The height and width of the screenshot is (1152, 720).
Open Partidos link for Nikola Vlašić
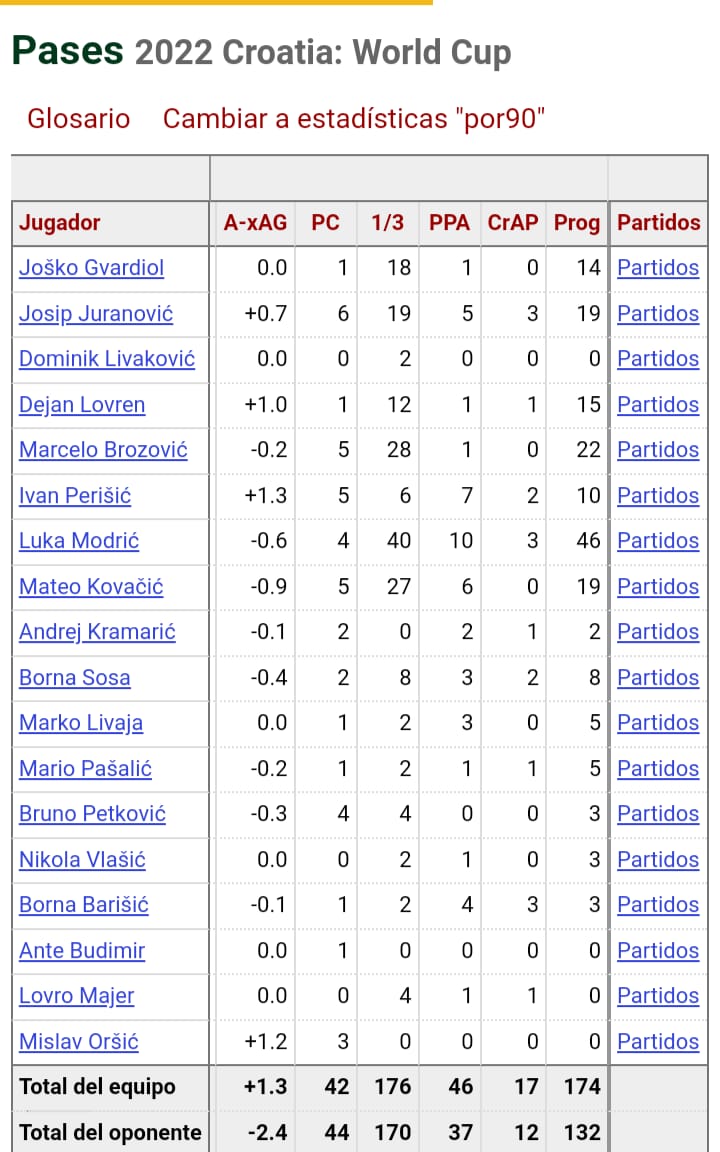point(658,859)
